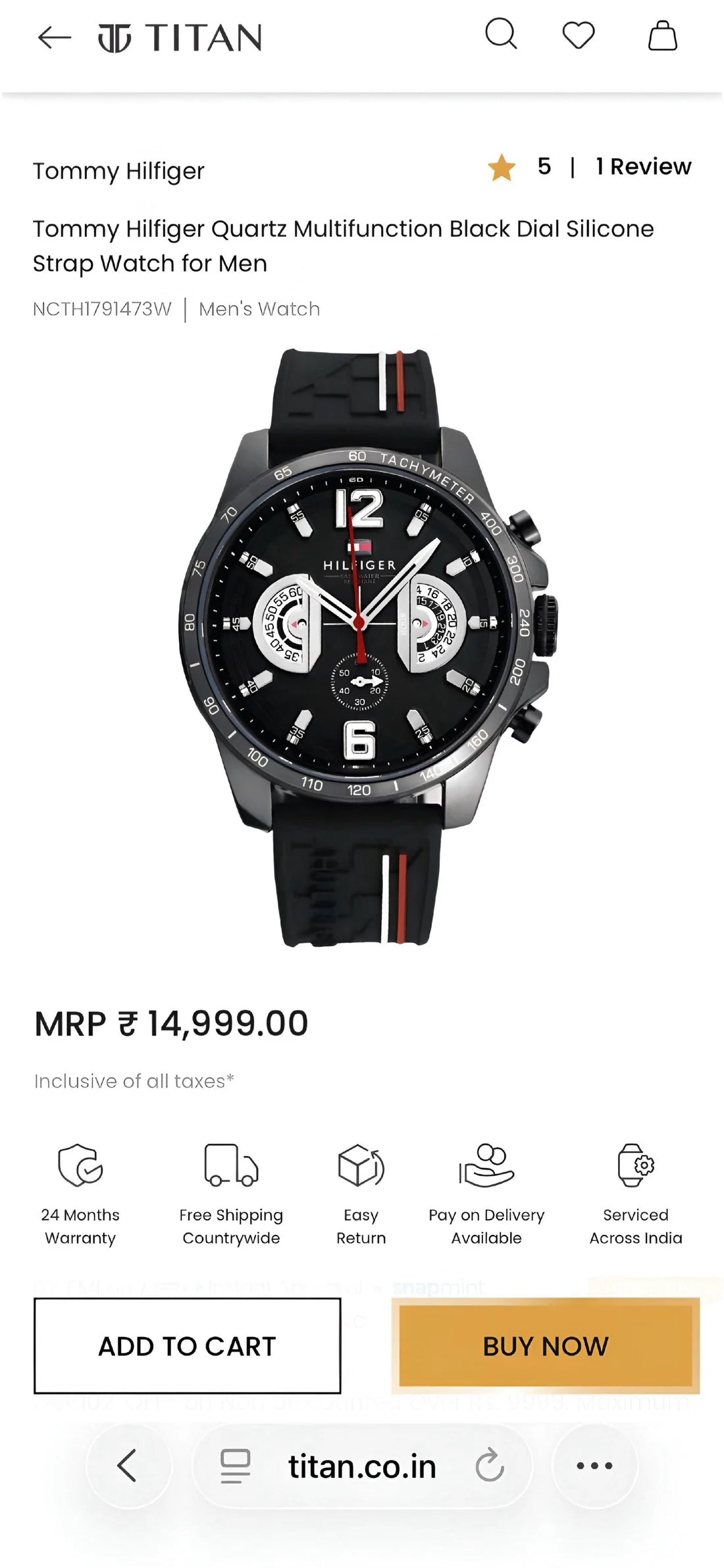Click the product code NCTH1791473W
Screen dimensions: 724x1568
point(103,308)
